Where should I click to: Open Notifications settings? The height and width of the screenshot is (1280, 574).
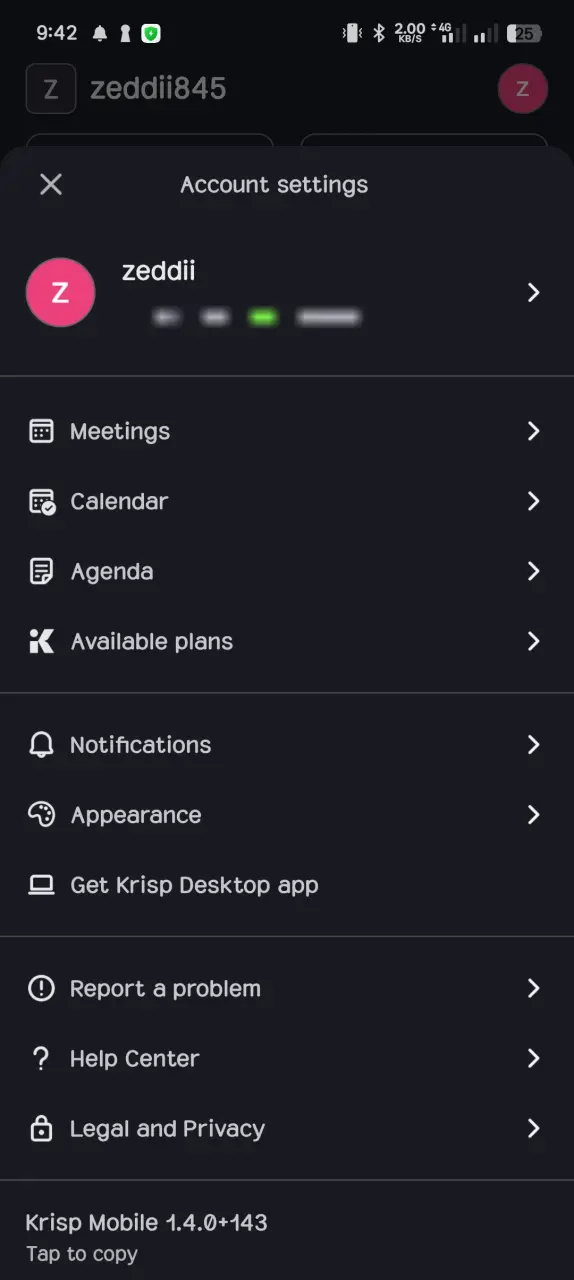click(287, 745)
